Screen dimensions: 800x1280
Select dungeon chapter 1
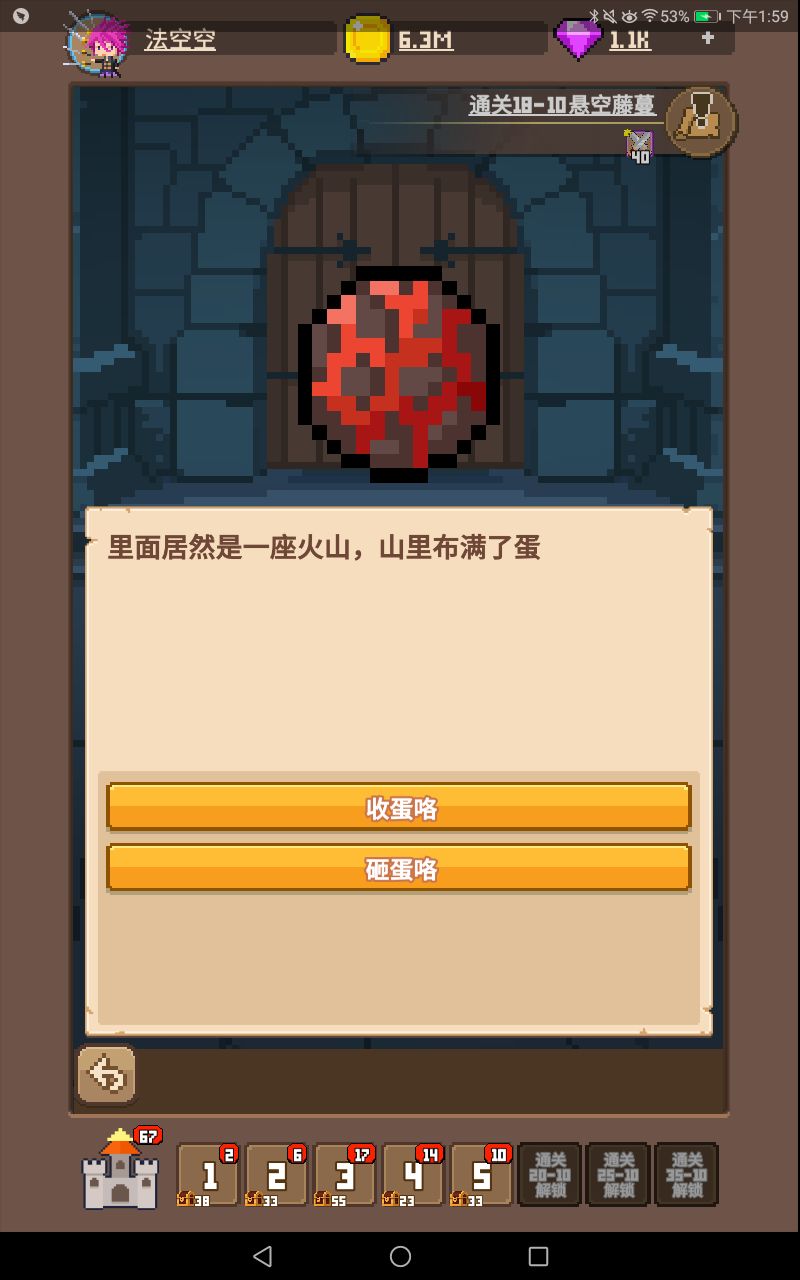206,1175
